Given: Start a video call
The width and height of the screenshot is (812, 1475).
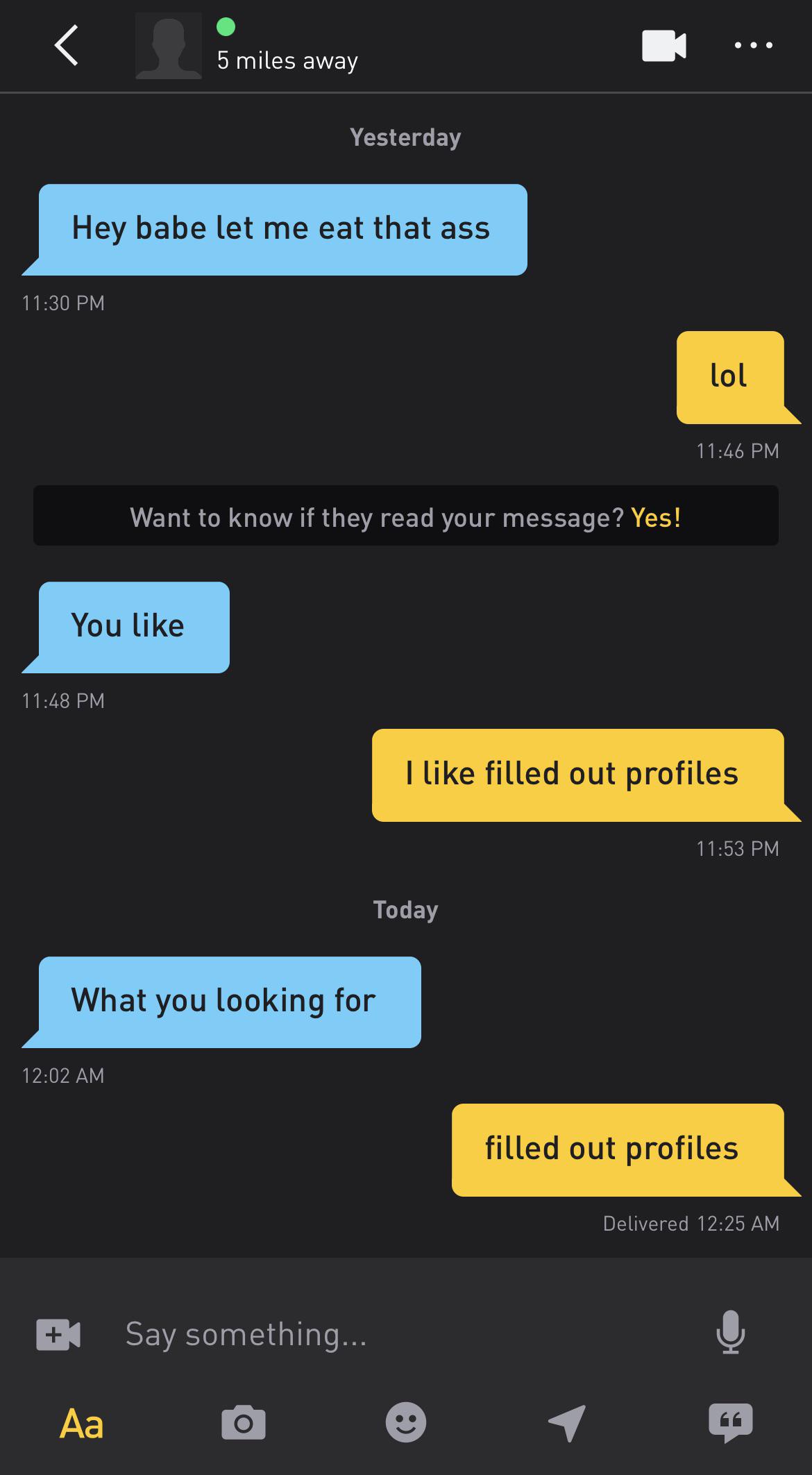Looking at the screenshot, I should pos(663,46).
